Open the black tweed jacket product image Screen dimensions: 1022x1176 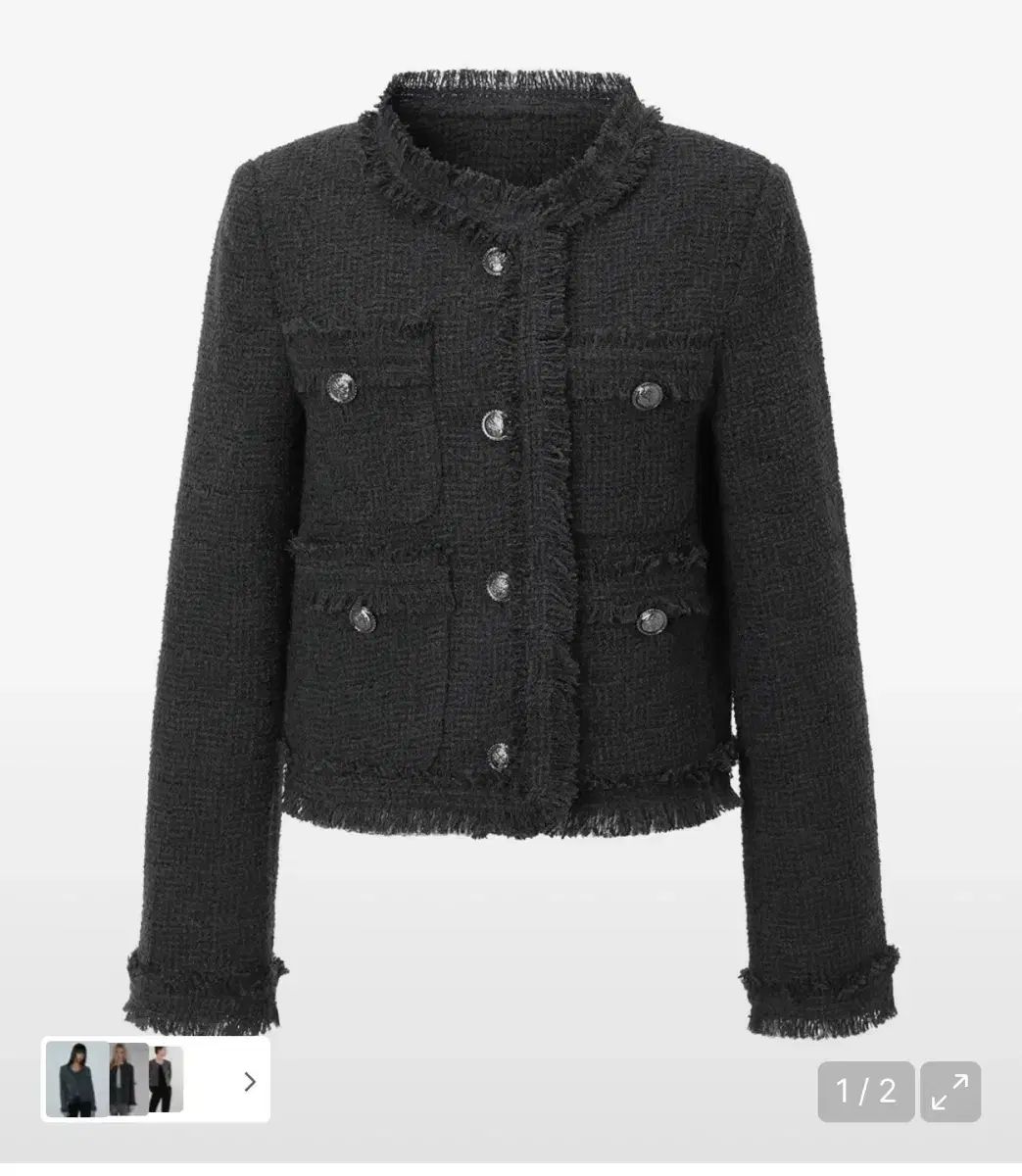pyautogui.click(x=510, y=549)
